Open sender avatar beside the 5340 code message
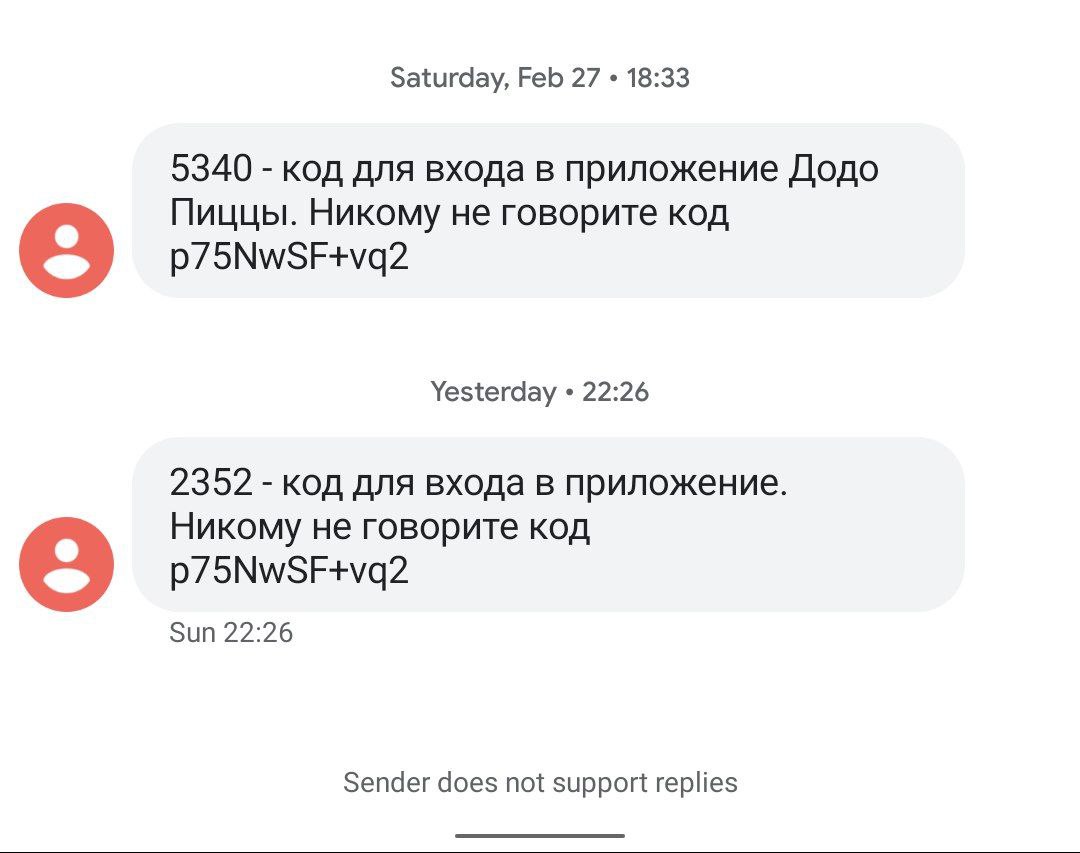The height and width of the screenshot is (853, 1080). coord(66,250)
